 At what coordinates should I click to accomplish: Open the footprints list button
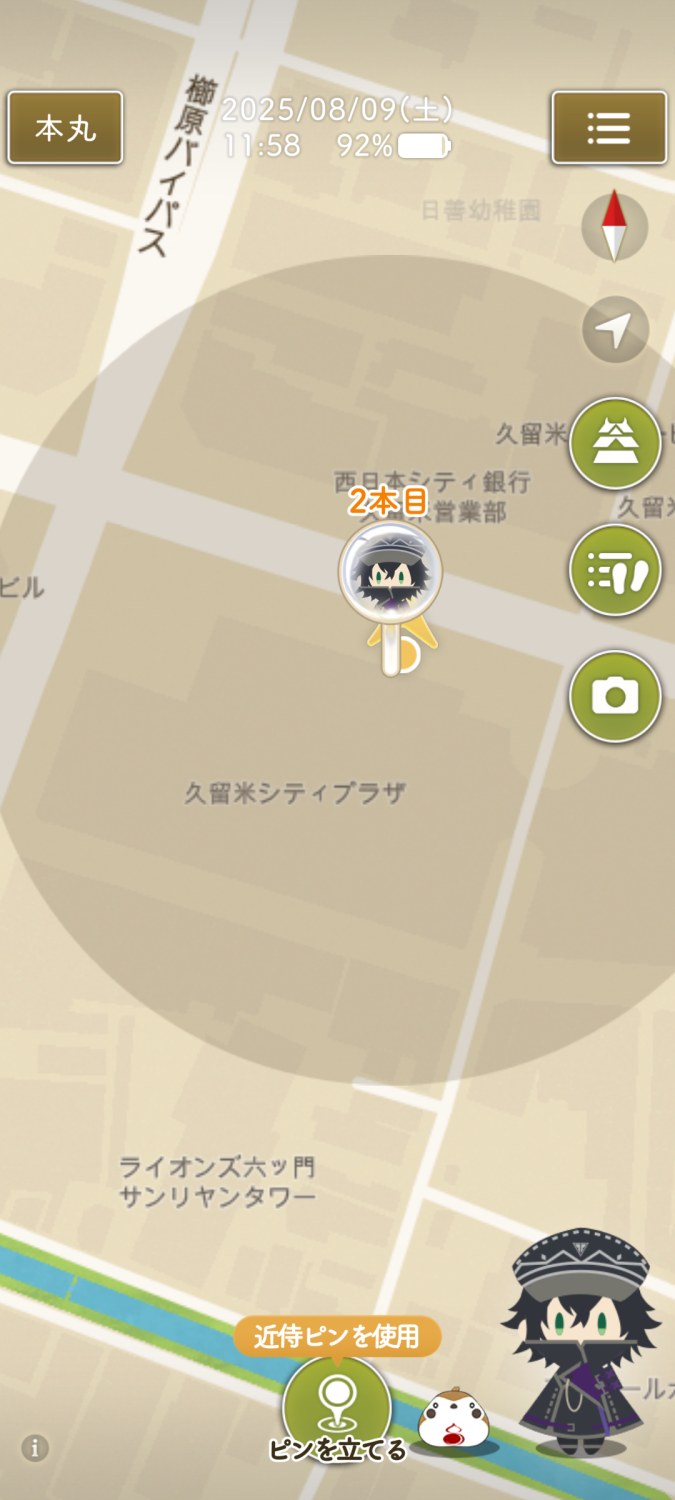[615, 570]
